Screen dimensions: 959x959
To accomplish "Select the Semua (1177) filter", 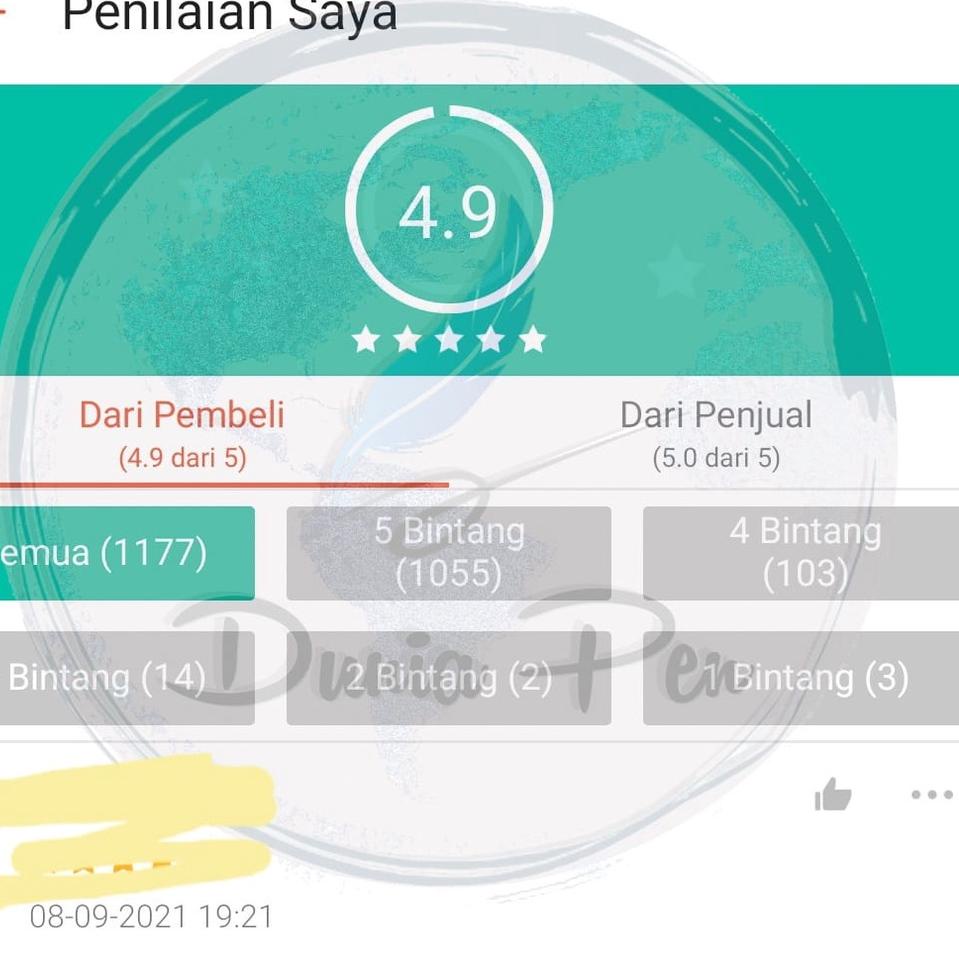I will [x=127, y=553].
